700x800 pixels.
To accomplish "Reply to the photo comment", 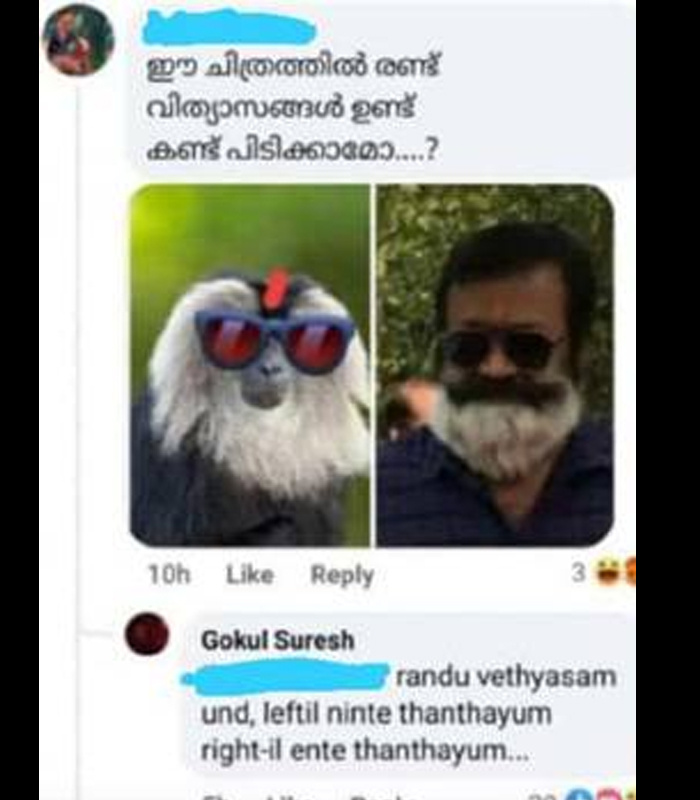I will (x=342, y=575).
